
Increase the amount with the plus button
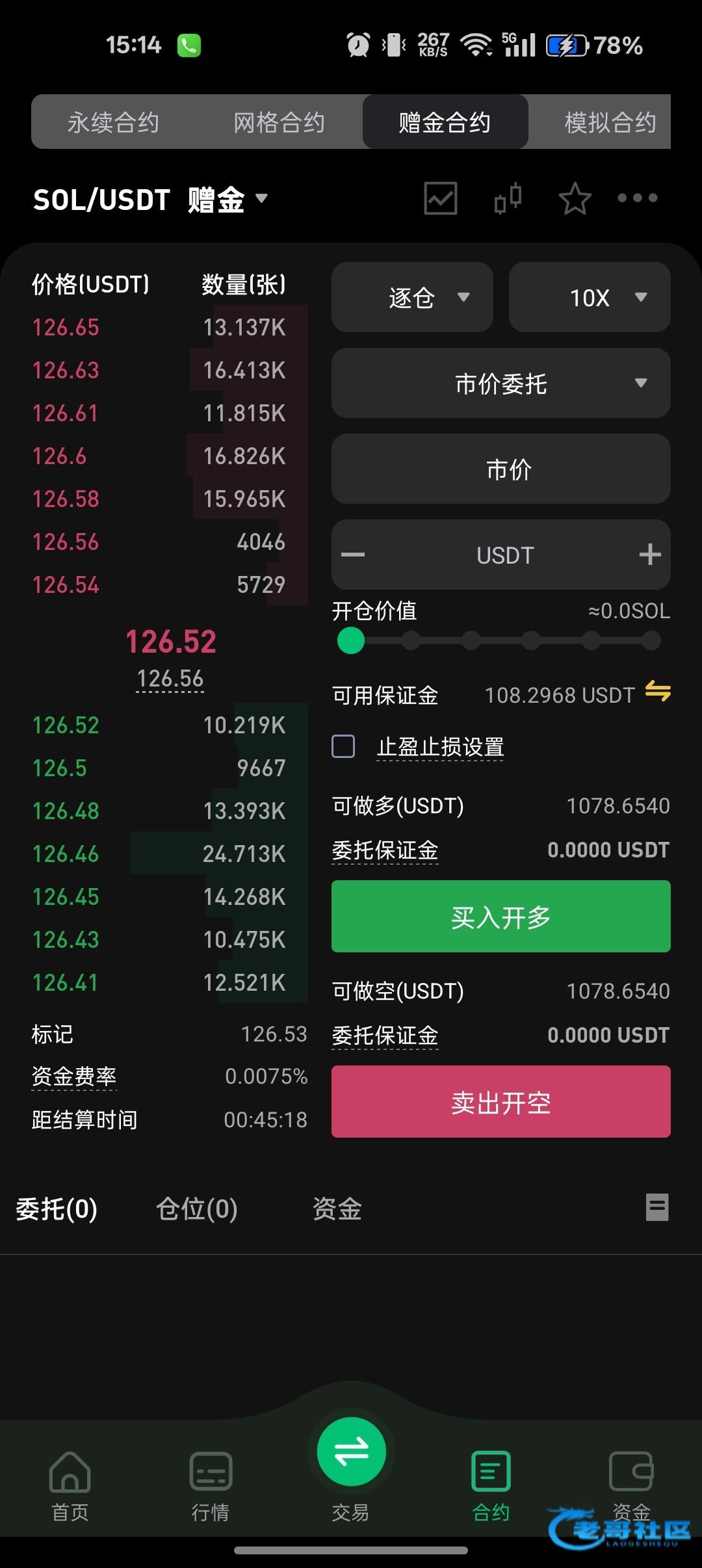click(x=649, y=555)
